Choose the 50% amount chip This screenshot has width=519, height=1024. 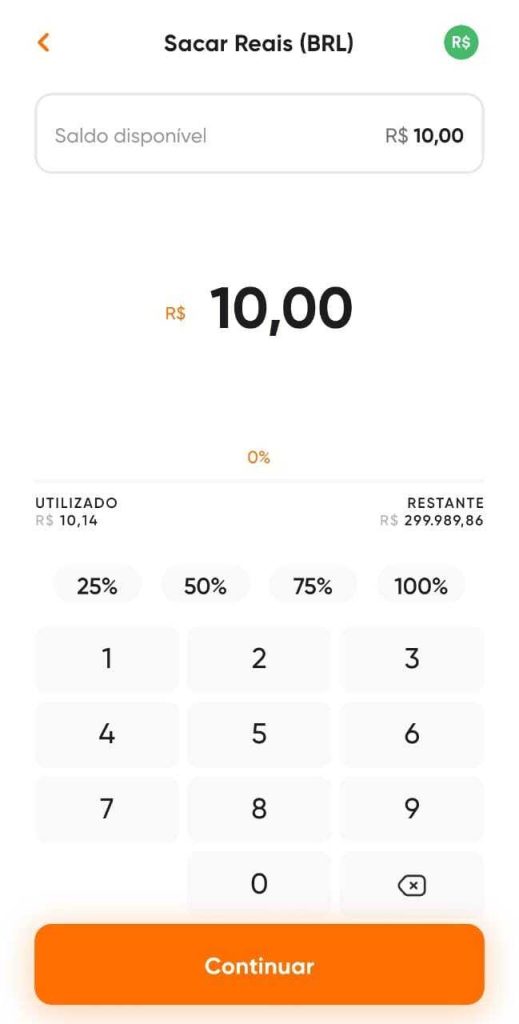tap(205, 586)
